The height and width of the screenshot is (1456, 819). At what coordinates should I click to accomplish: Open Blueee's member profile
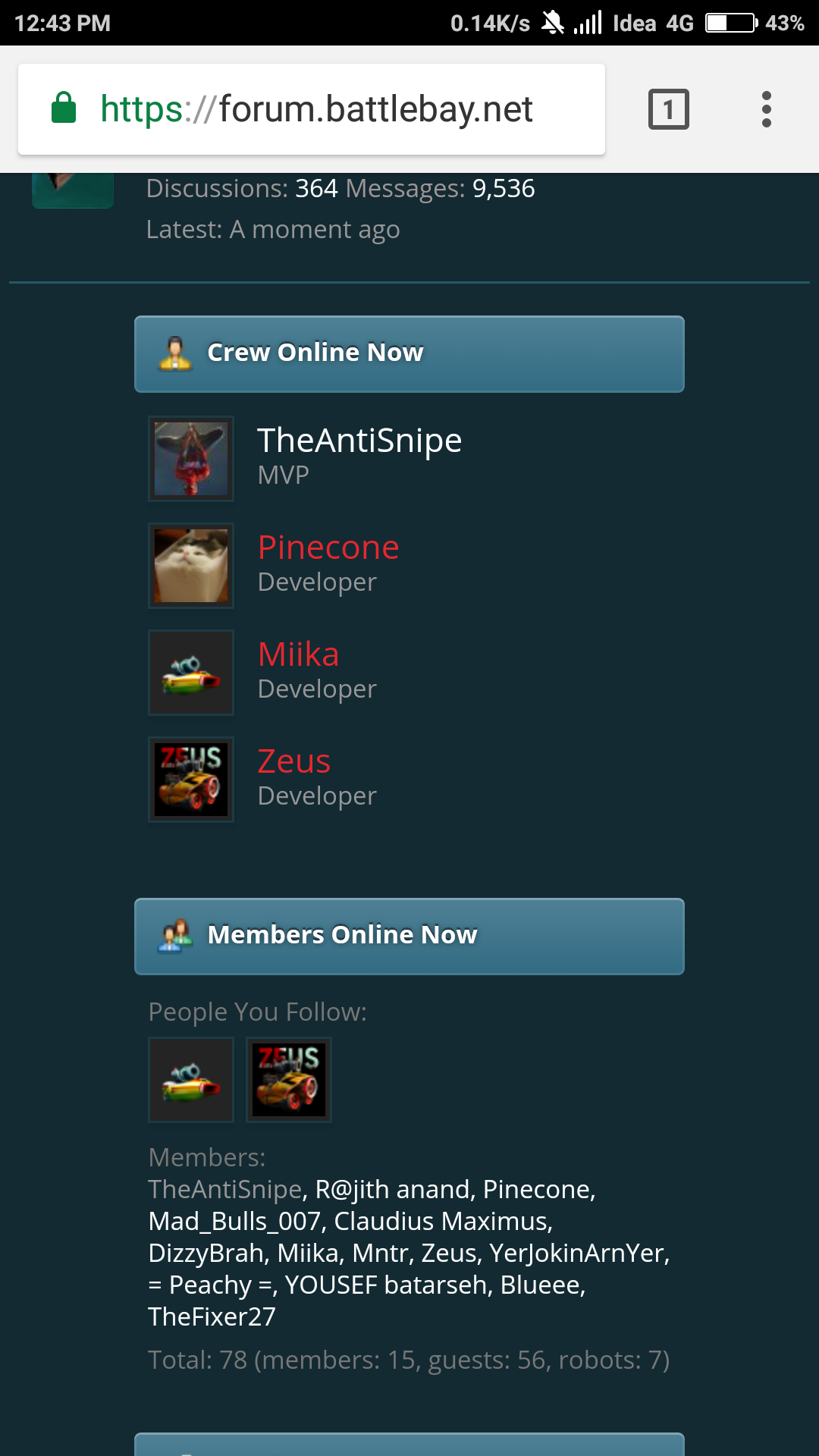[x=541, y=1285]
